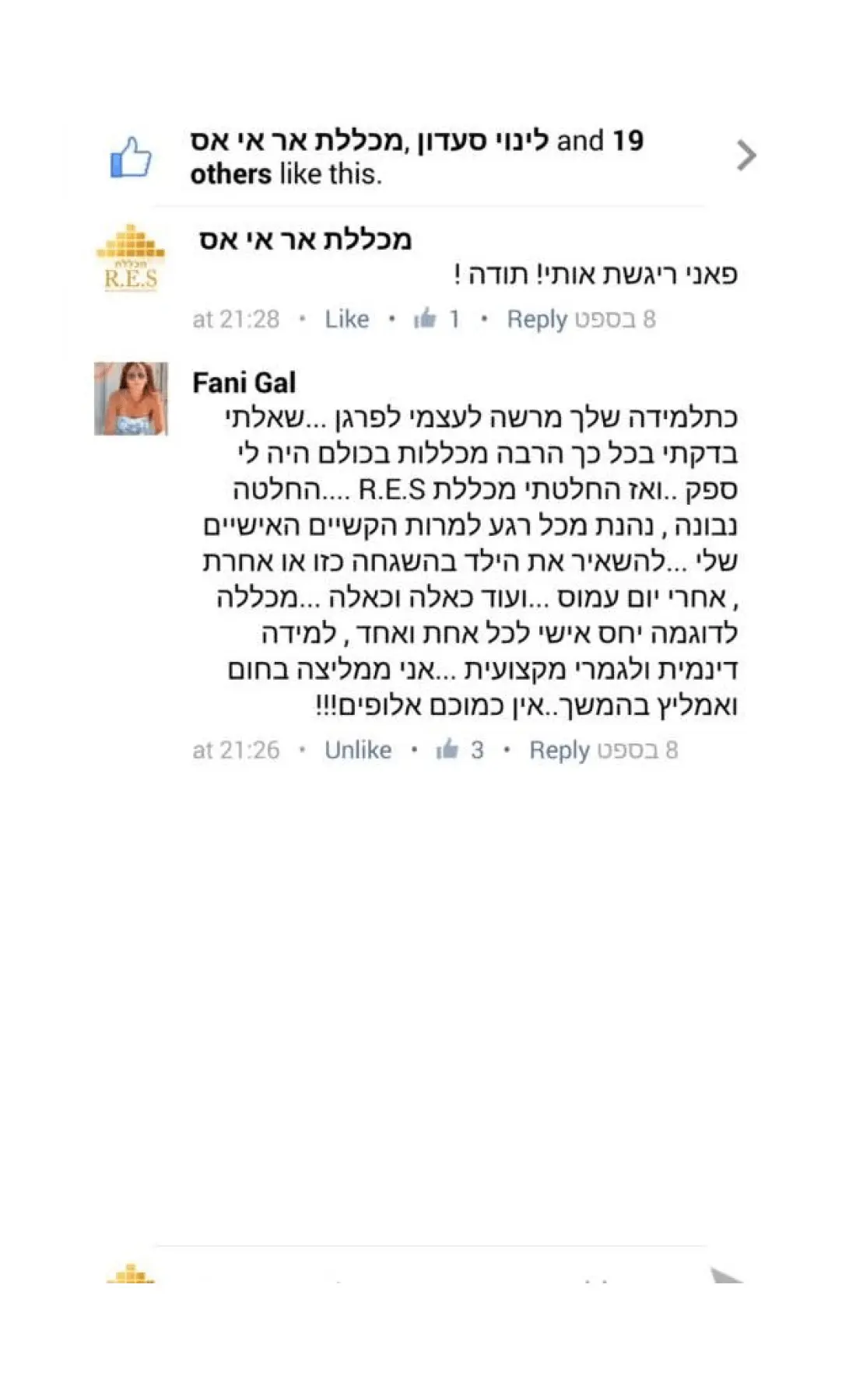Open Fani Gal's profile name
856x1400 pixels.
click(x=244, y=383)
